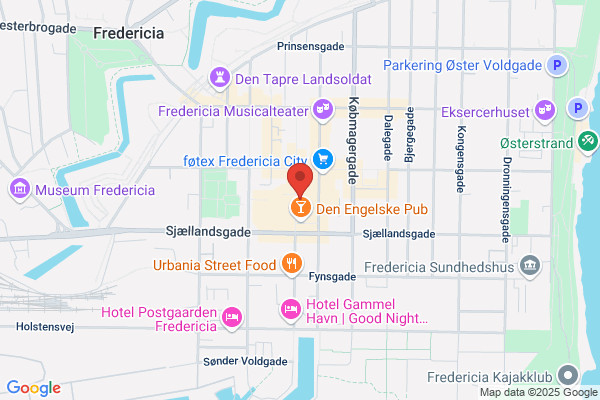This screenshot has width=600, height=400.
Task: Select the Eksercerhuset theater marker
Action: [545, 111]
